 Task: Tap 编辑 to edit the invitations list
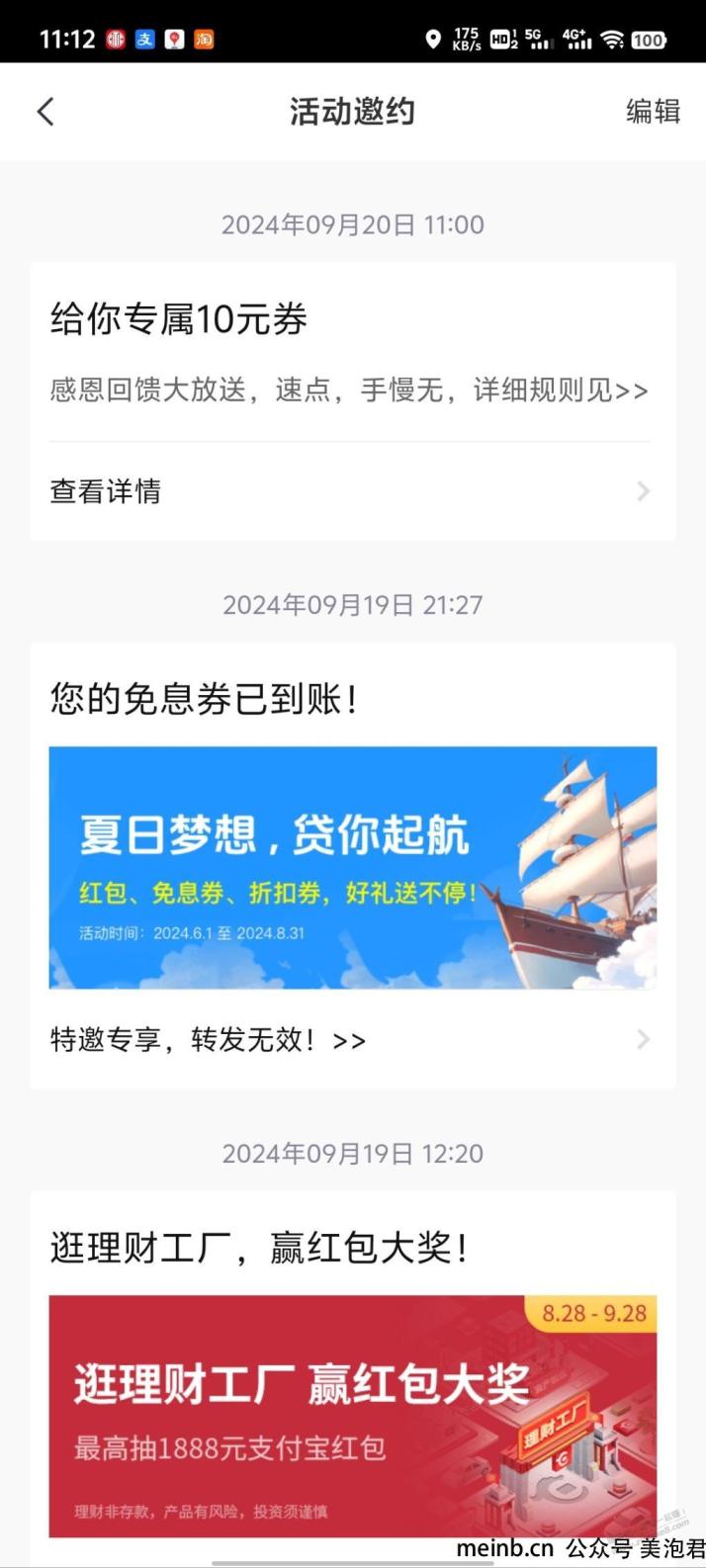[653, 112]
